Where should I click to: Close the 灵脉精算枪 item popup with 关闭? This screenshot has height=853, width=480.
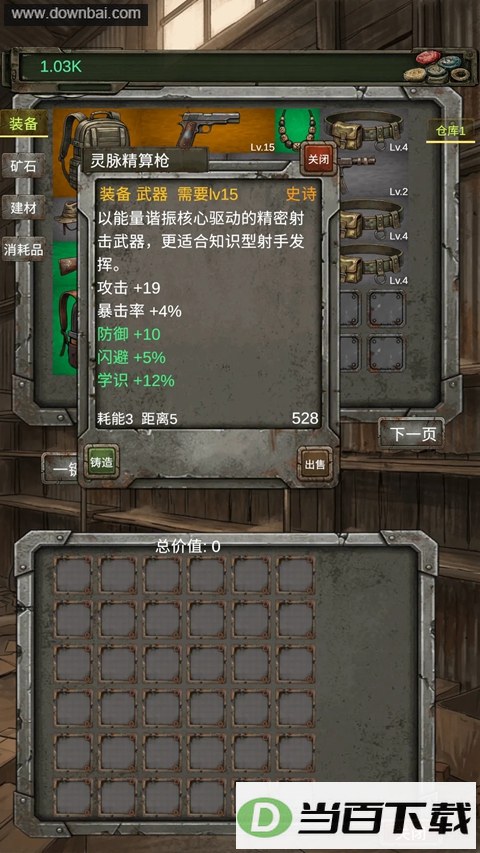[319, 160]
